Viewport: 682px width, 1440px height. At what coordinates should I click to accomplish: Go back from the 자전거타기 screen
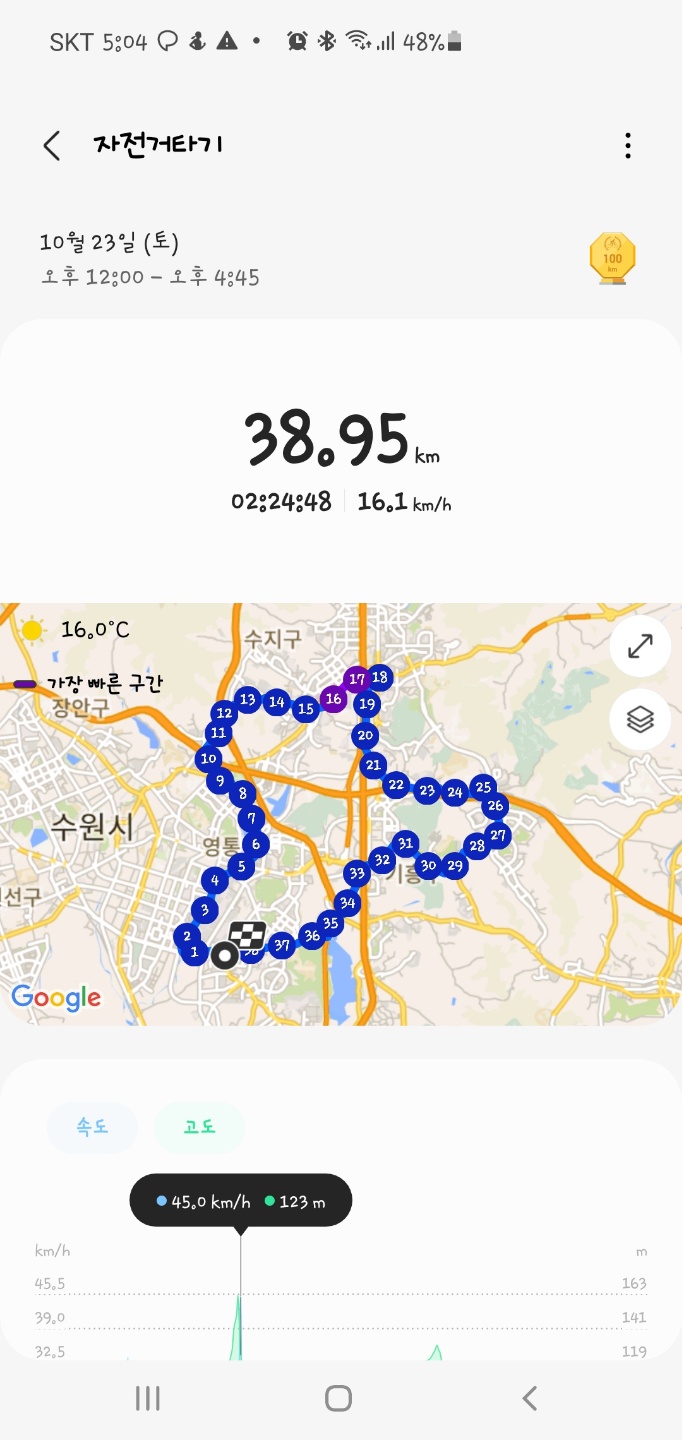(x=52, y=146)
